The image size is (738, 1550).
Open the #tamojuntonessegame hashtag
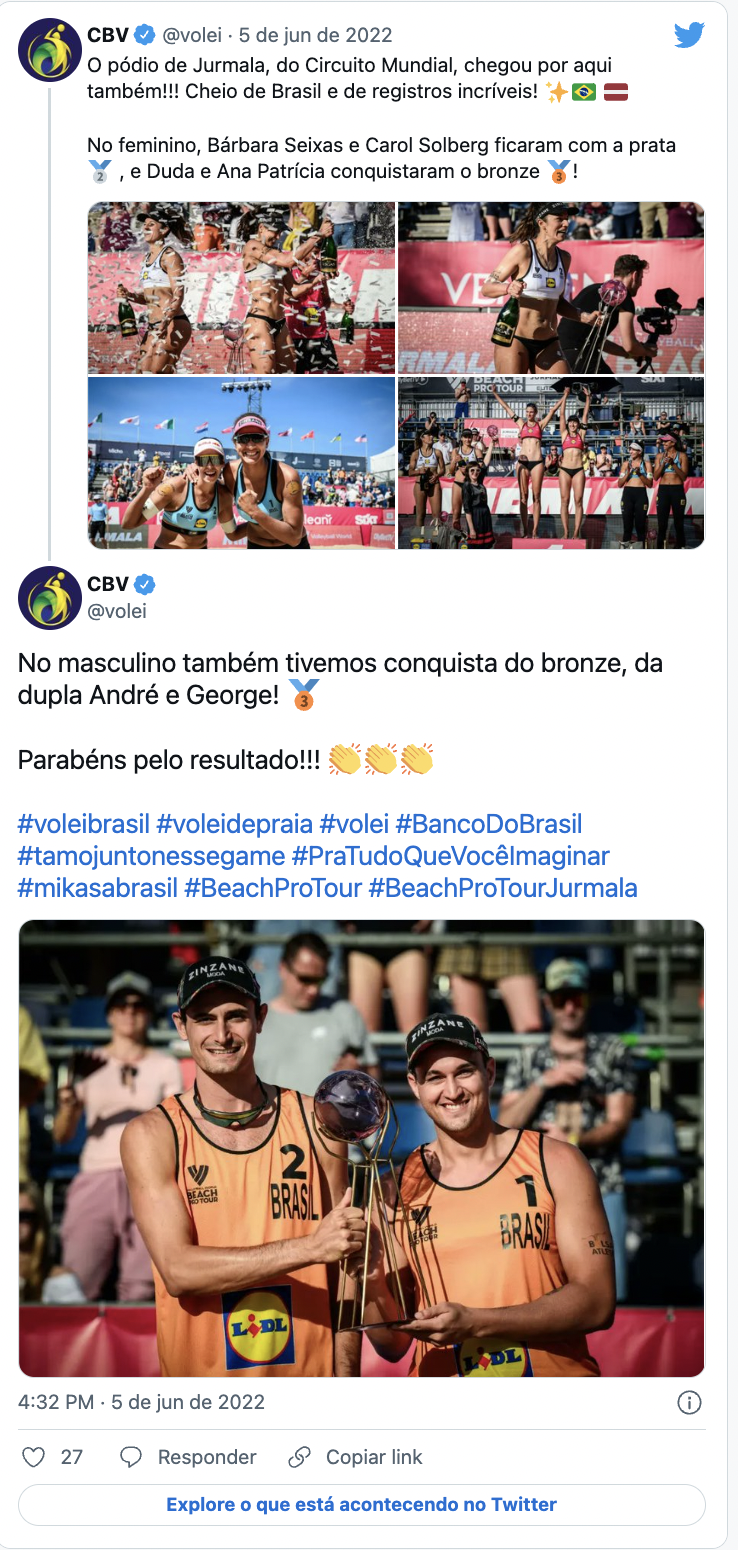coord(151,856)
